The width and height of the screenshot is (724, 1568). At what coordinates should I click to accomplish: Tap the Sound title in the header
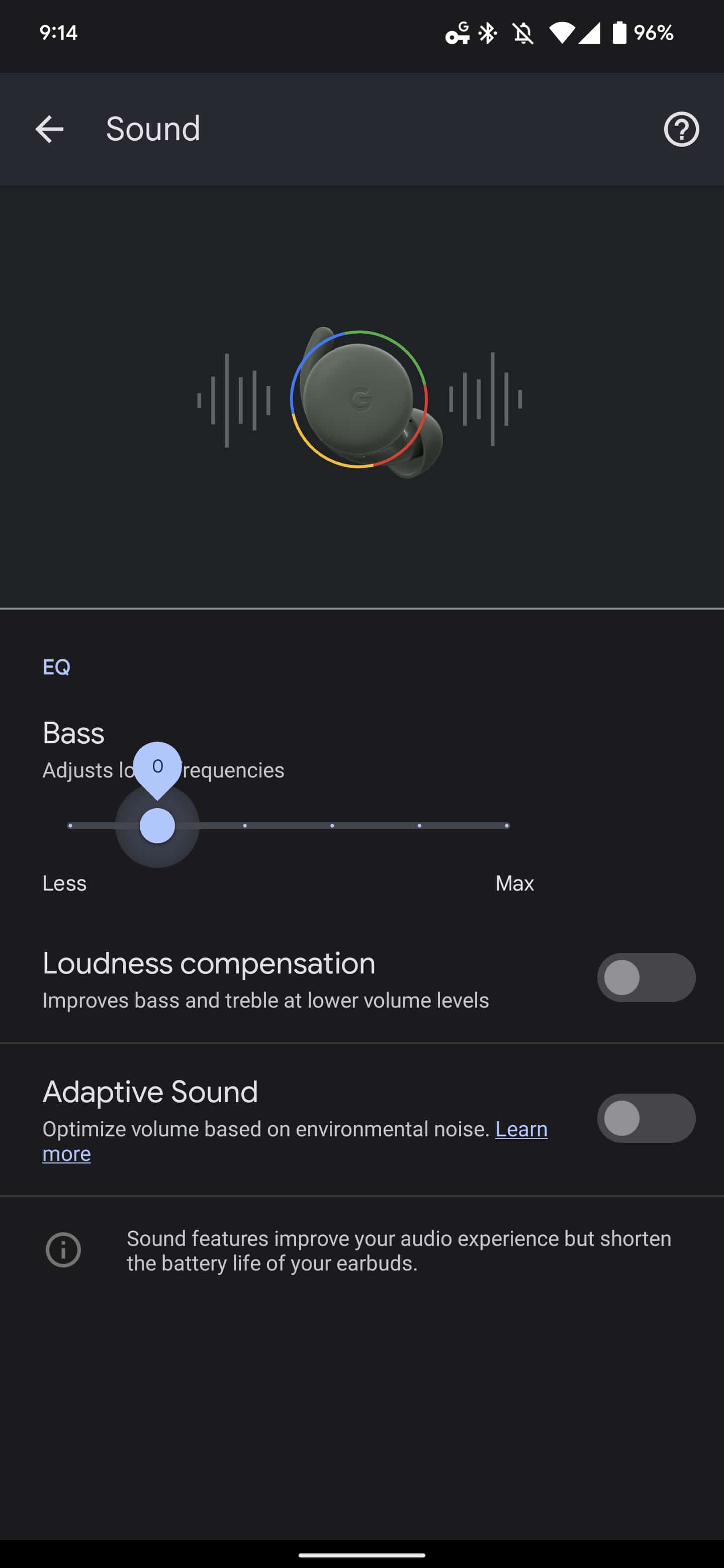click(x=153, y=129)
